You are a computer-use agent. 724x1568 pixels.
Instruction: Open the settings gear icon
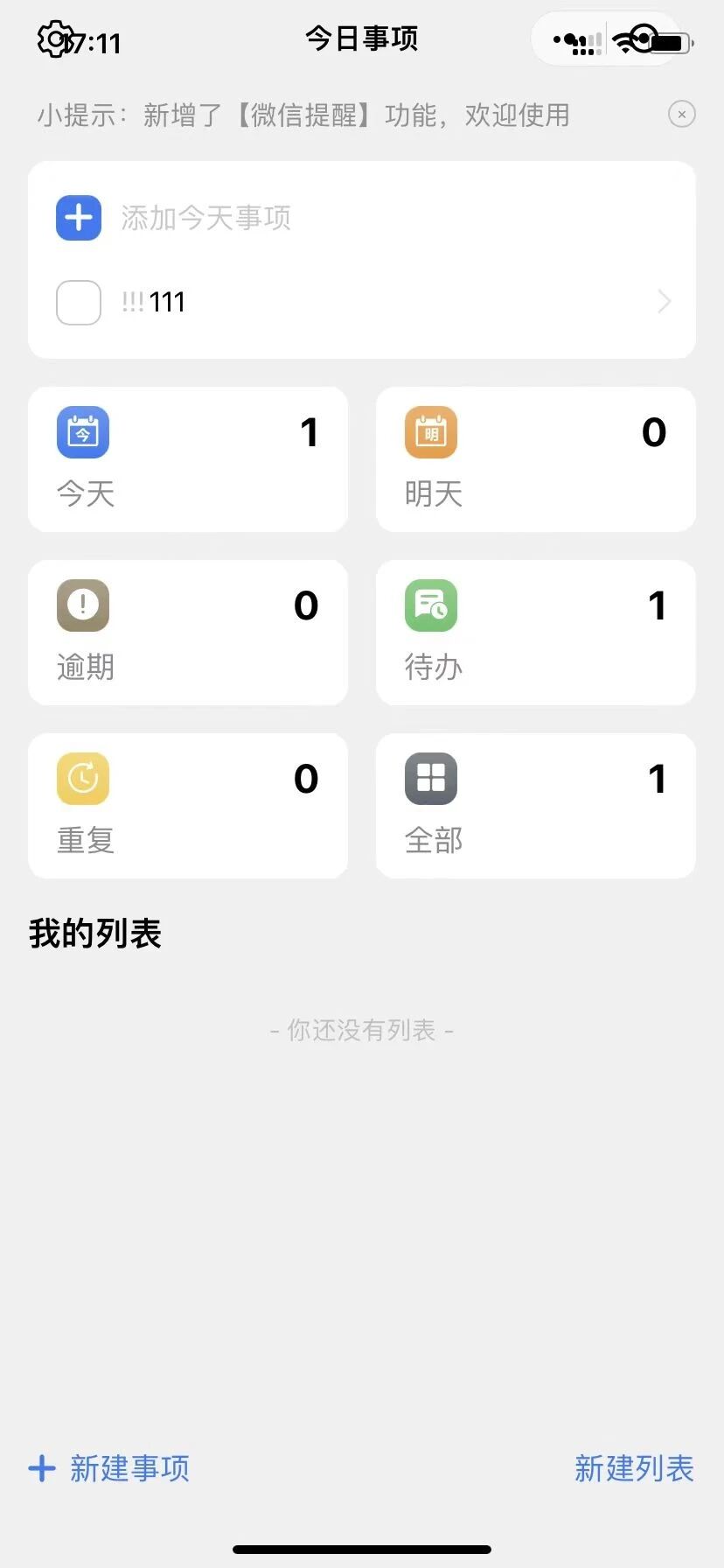(54, 38)
